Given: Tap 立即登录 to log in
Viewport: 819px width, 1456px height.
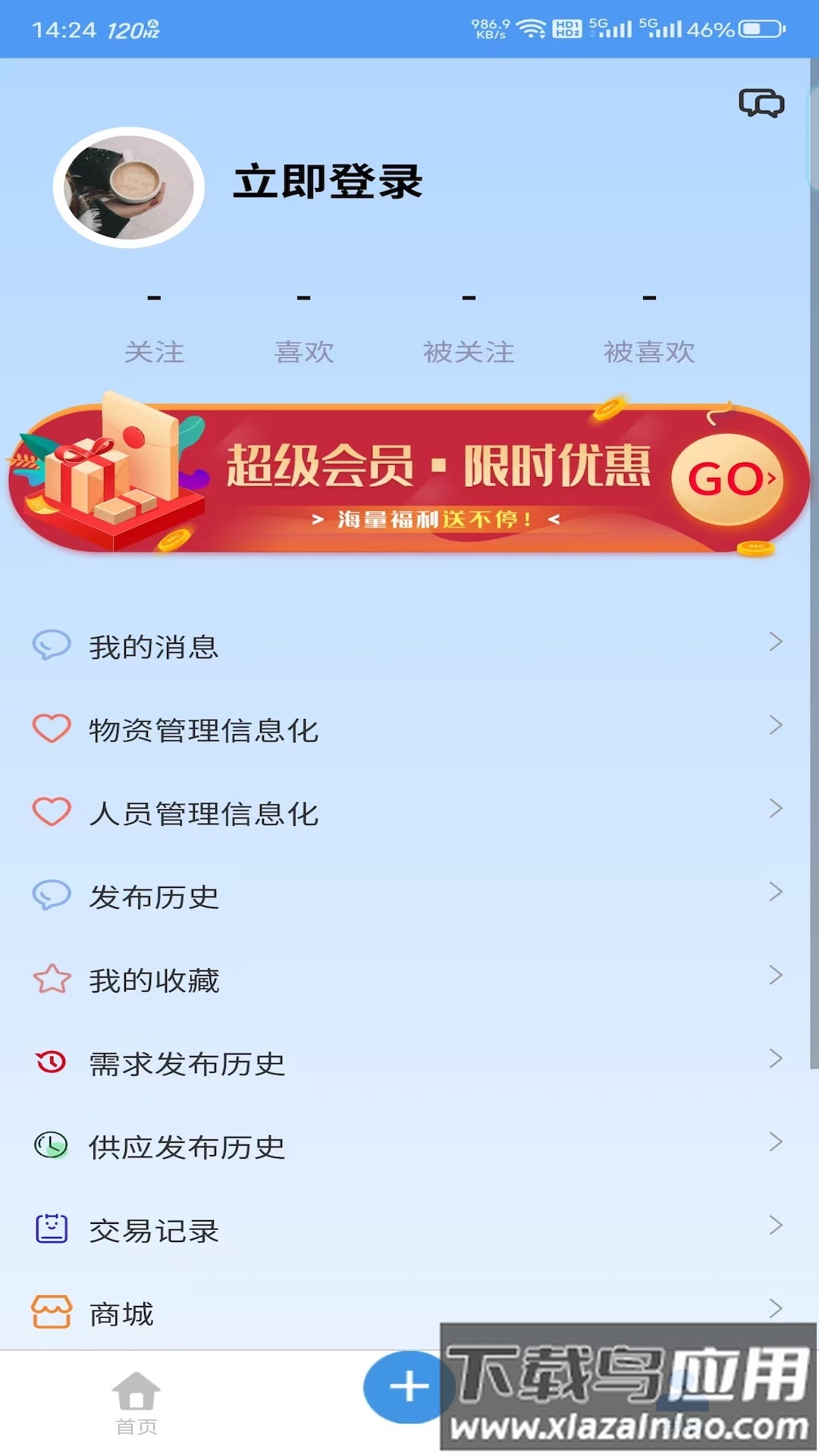Looking at the screenshot, I should (327, 182).
